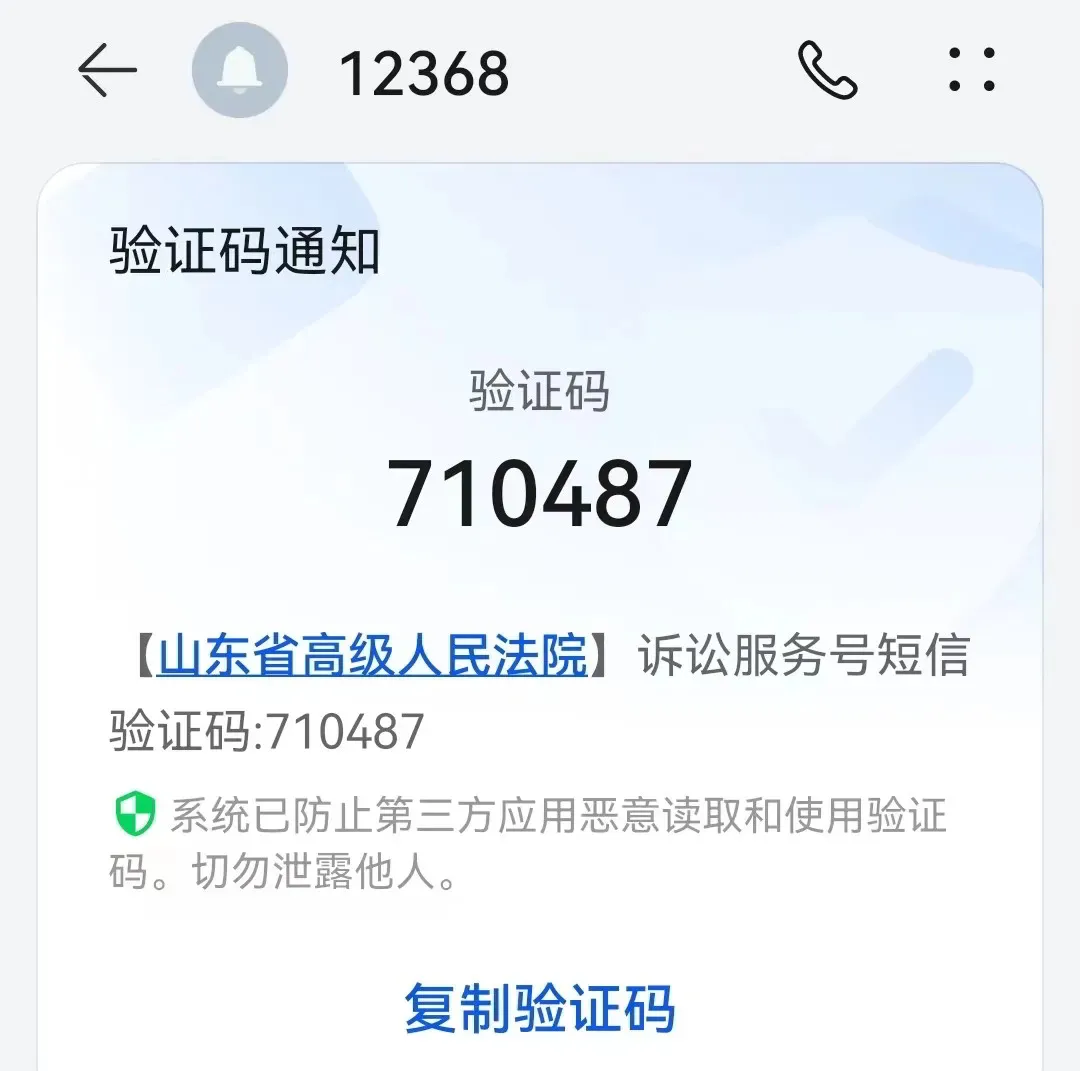Image resolution: width=1080 pixels, height=1071 pixels.
Task: Open the four-dot more options menu
Action: click(x=972, y=70)
